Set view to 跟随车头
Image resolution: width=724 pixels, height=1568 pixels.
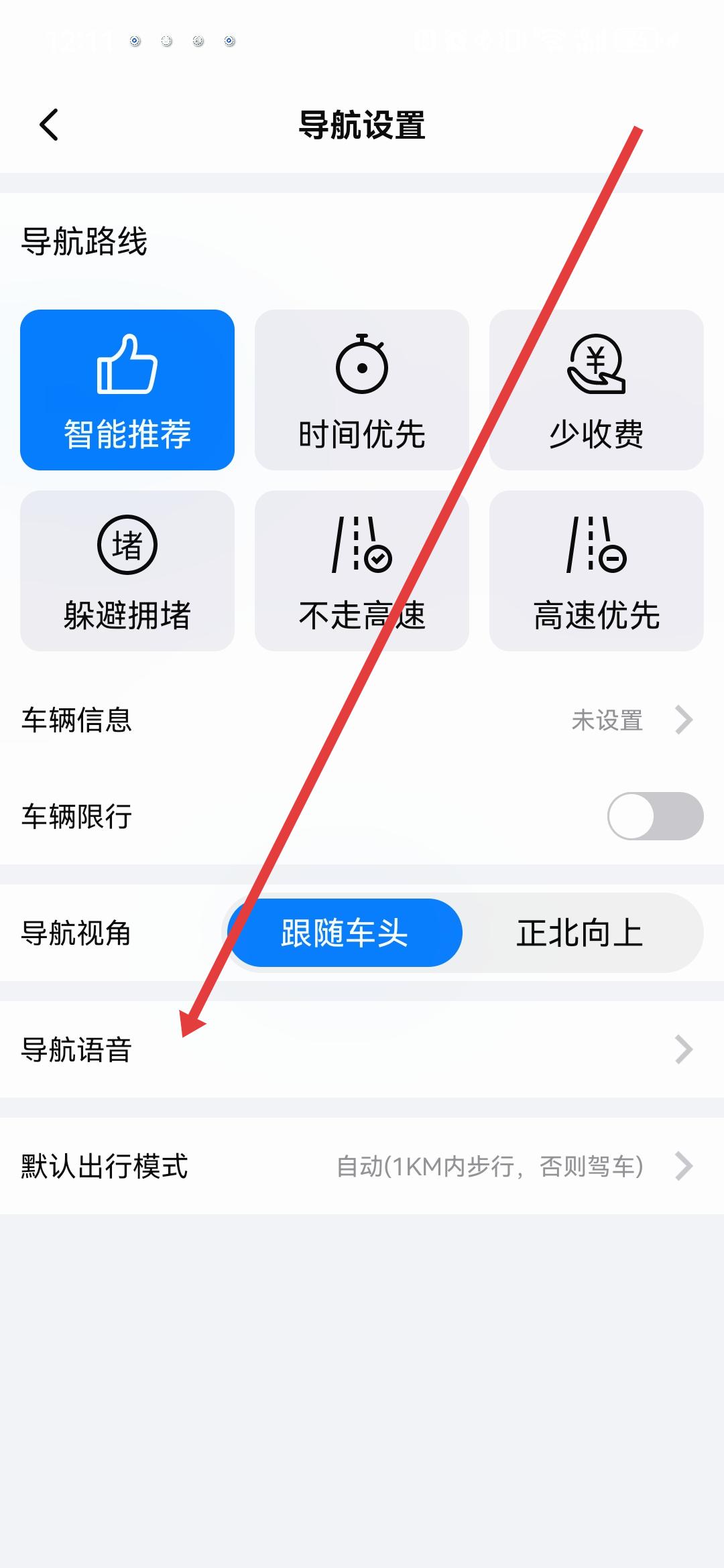pyautogui.click(x=345, y=933)
